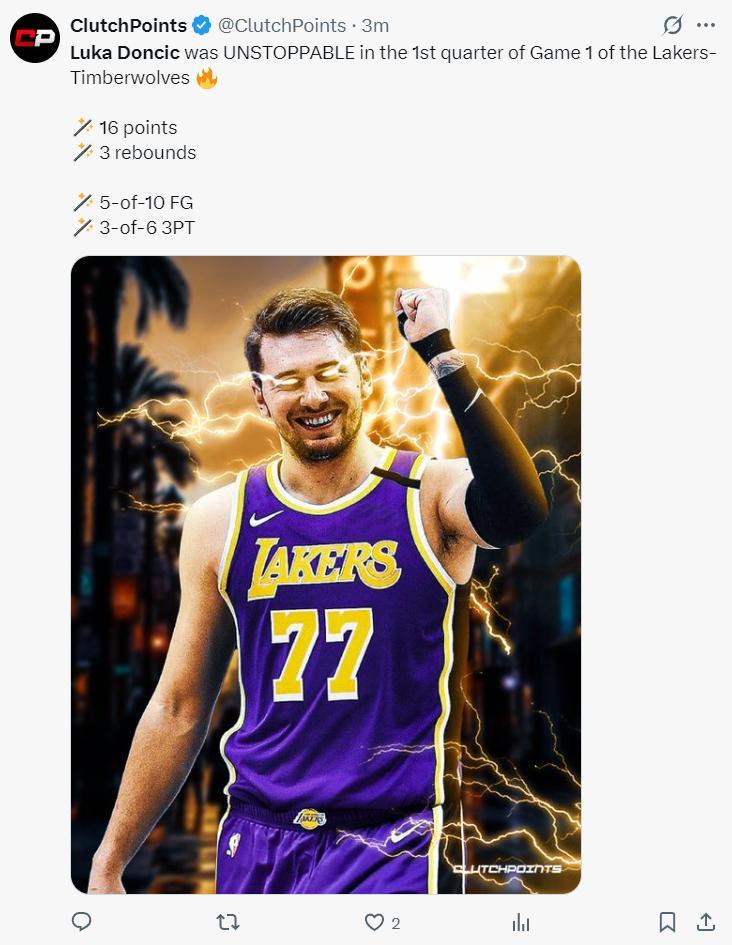The width and height of the screenshot is (732, 945).
Task: Share the Luka Doncic post
Action: coord(705,922)
